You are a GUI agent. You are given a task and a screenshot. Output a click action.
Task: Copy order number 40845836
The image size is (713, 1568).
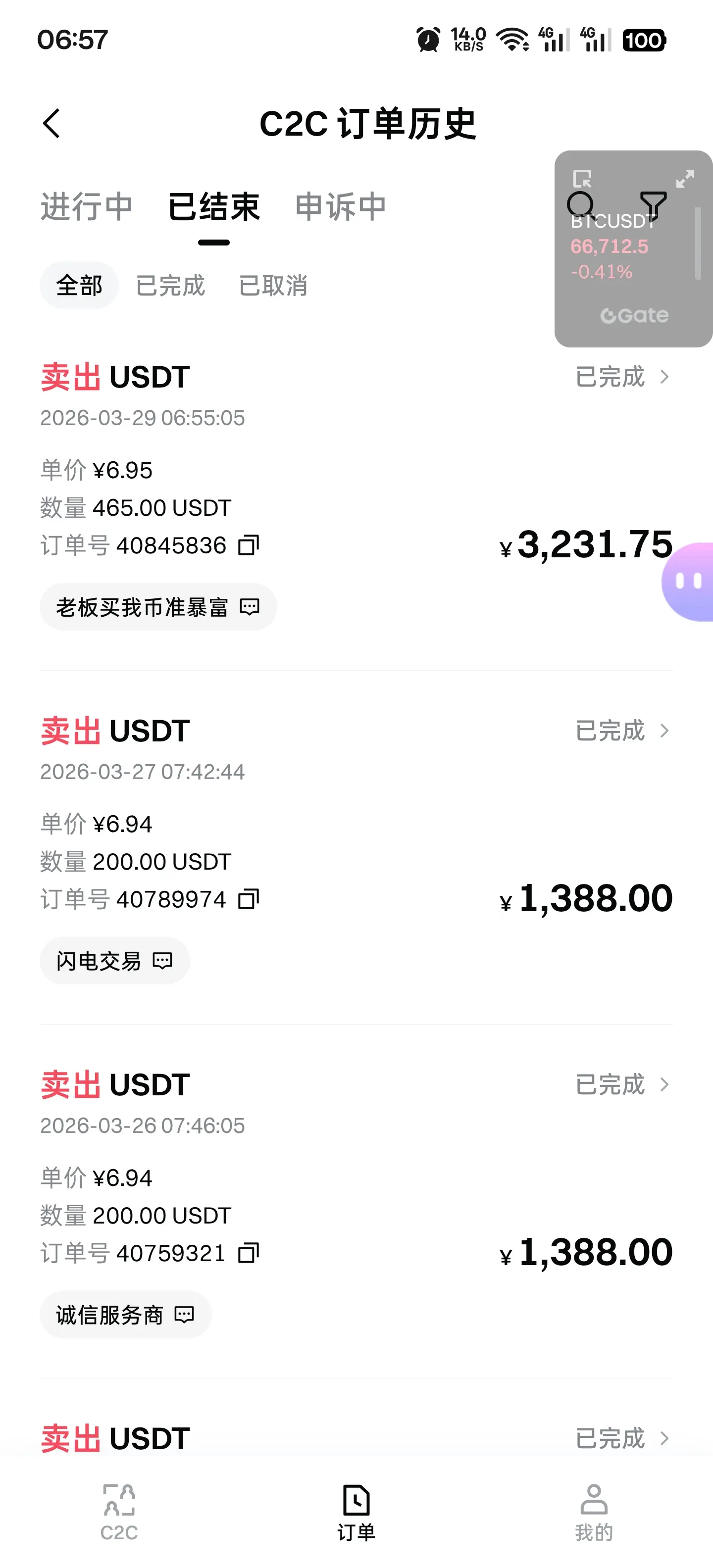tap(249, 545)
